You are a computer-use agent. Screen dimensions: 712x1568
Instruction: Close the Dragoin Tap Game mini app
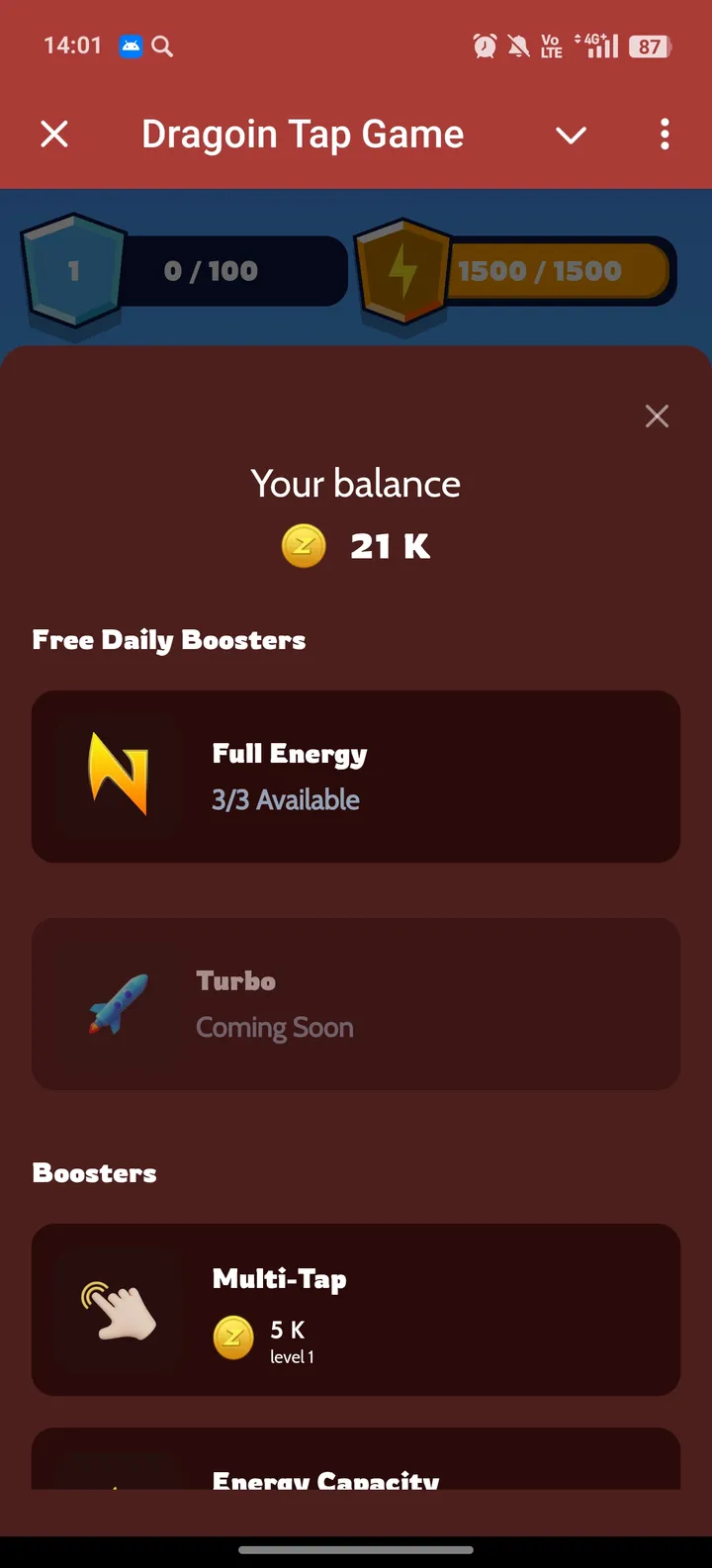[x=53, y=135]
